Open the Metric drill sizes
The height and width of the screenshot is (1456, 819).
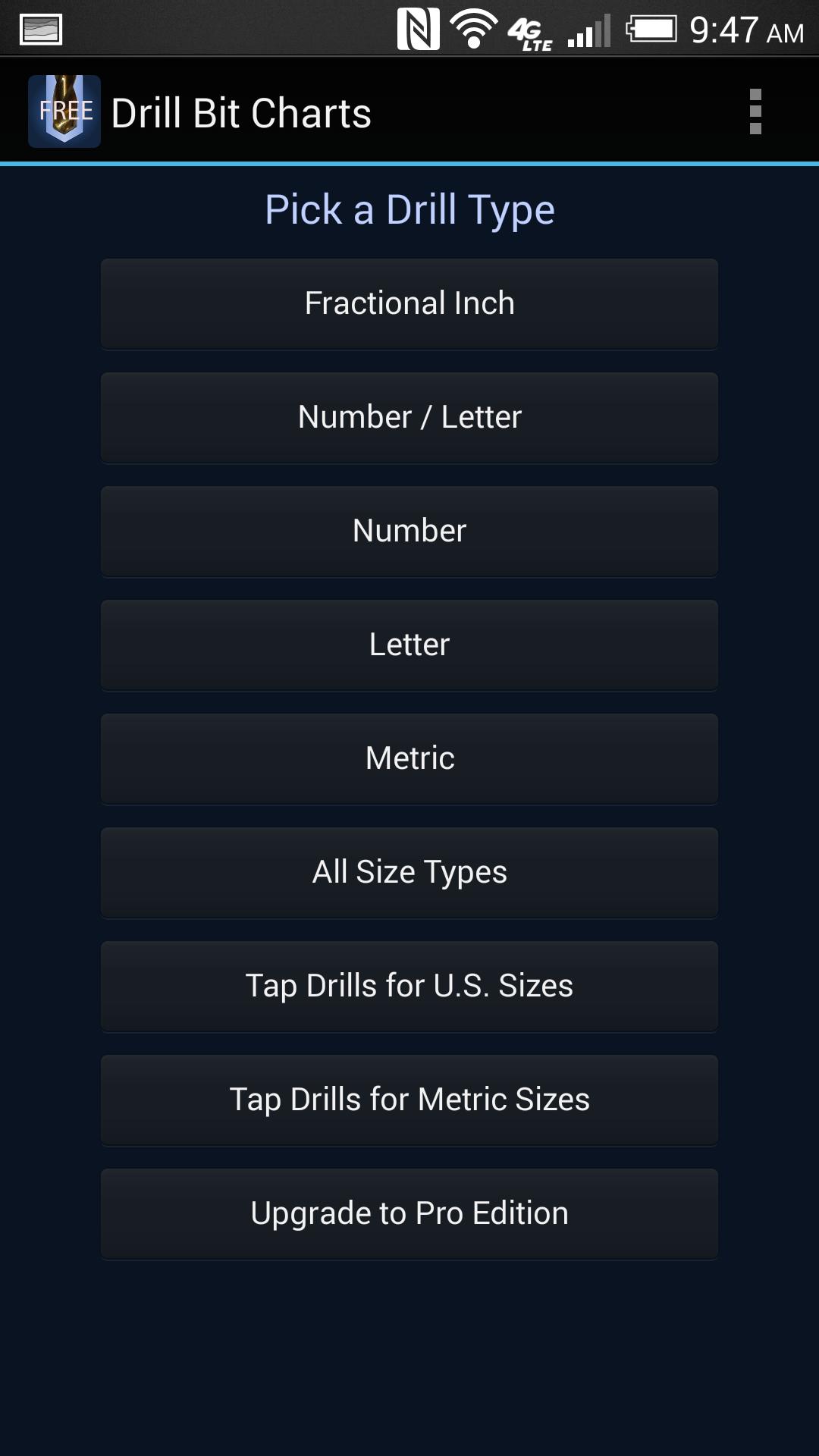point(409,758)
